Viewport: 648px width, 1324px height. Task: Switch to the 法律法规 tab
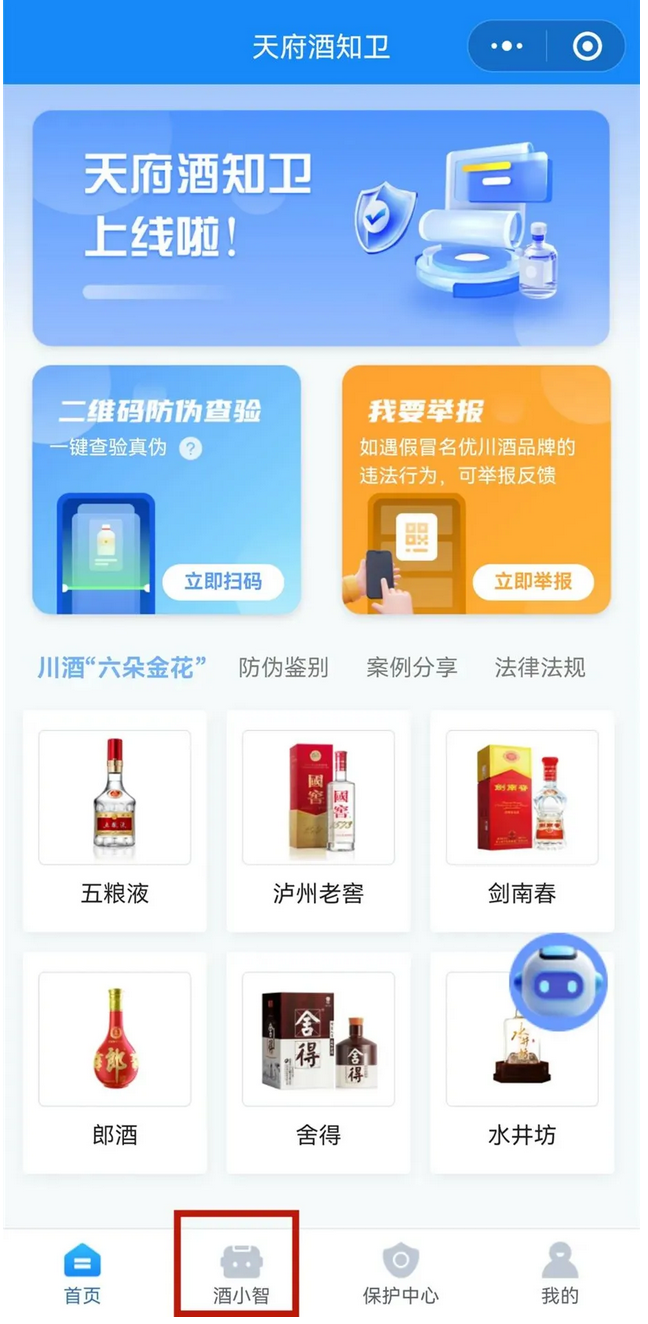[x=540, y=668]
